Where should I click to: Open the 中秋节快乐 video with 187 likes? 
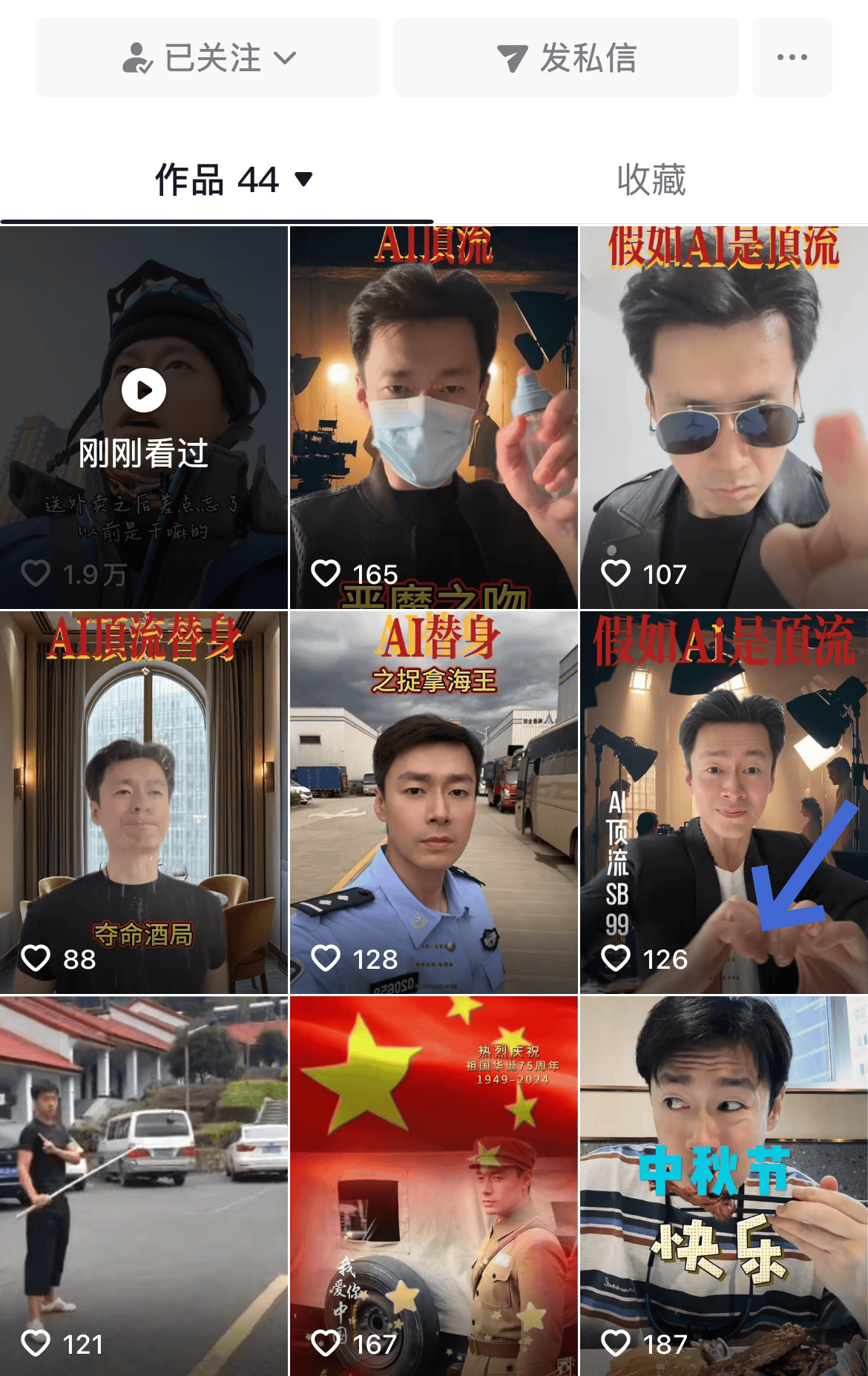pos(723,1187)
